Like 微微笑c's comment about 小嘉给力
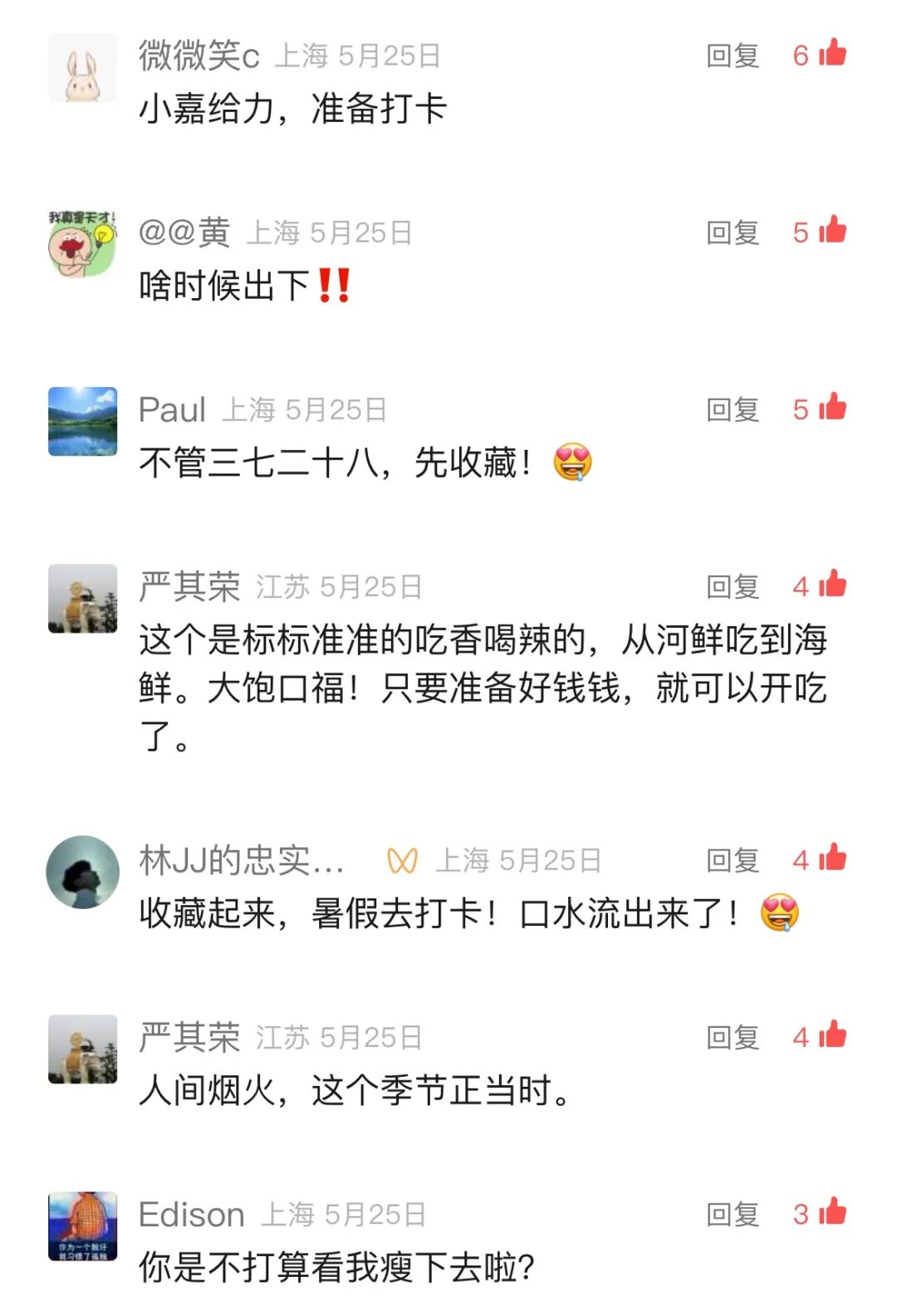Image resolution: width=897 pixels, height=1316 pixels. click(x=831, y=54)
